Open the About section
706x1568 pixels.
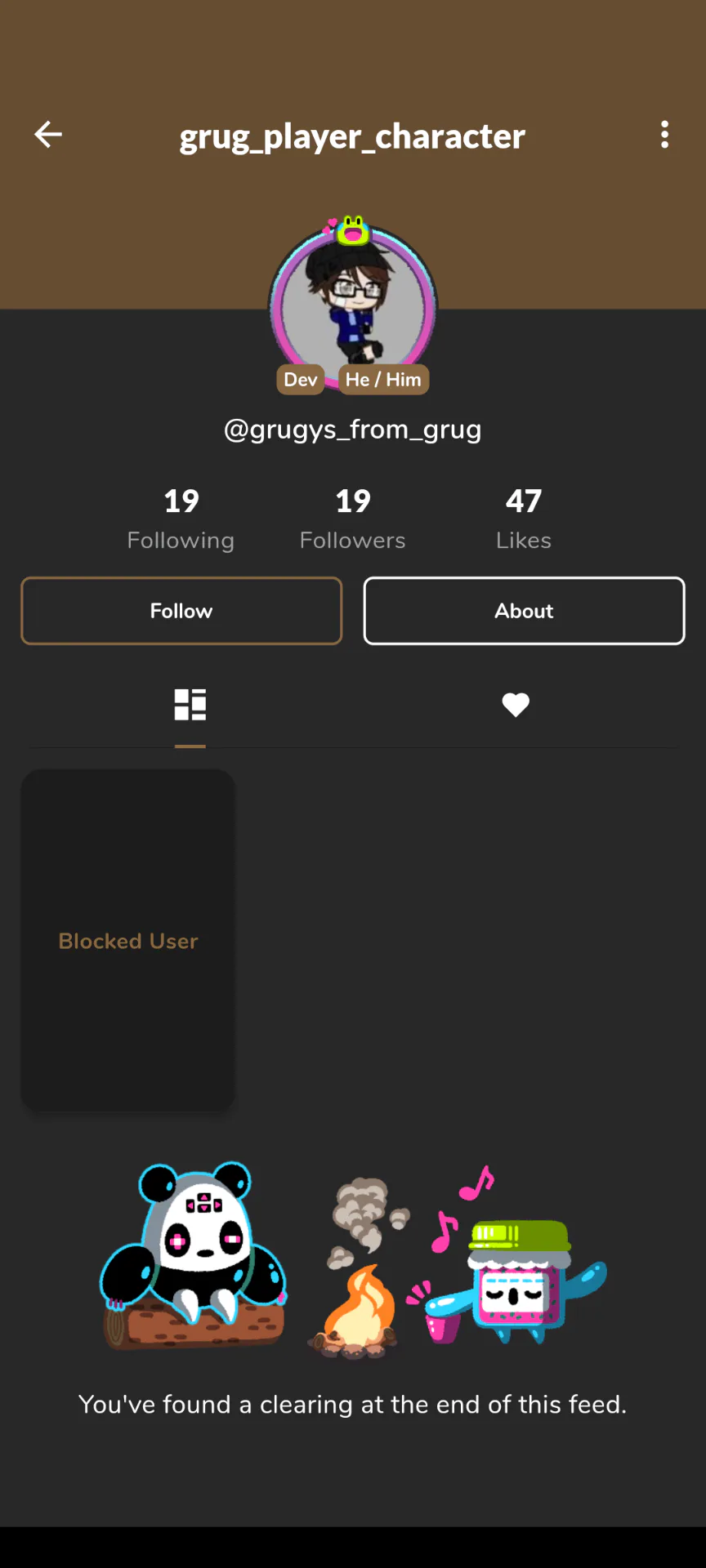tap(524, 611)
